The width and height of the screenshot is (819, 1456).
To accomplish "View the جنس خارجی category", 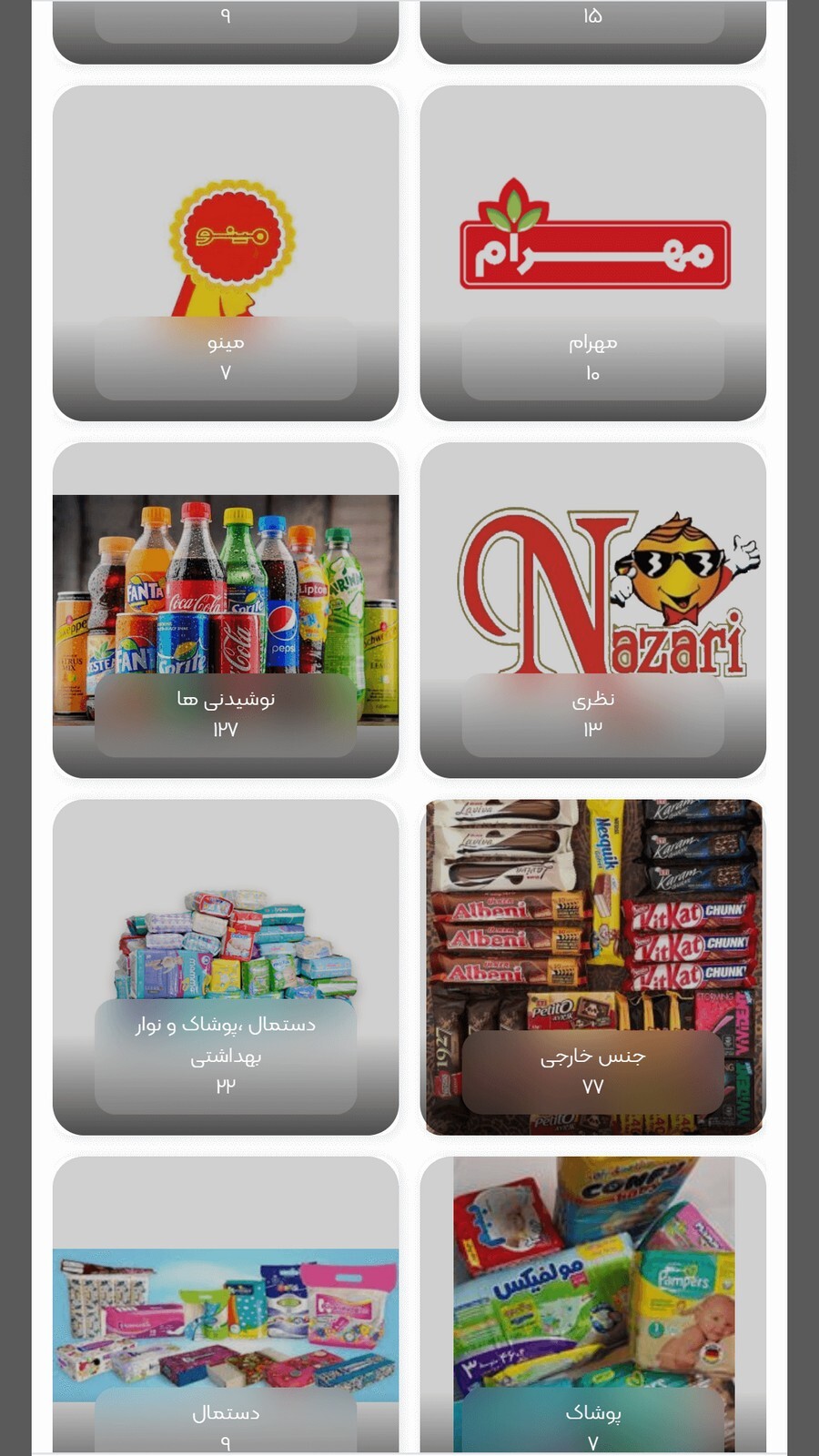I will coord(592,966).
